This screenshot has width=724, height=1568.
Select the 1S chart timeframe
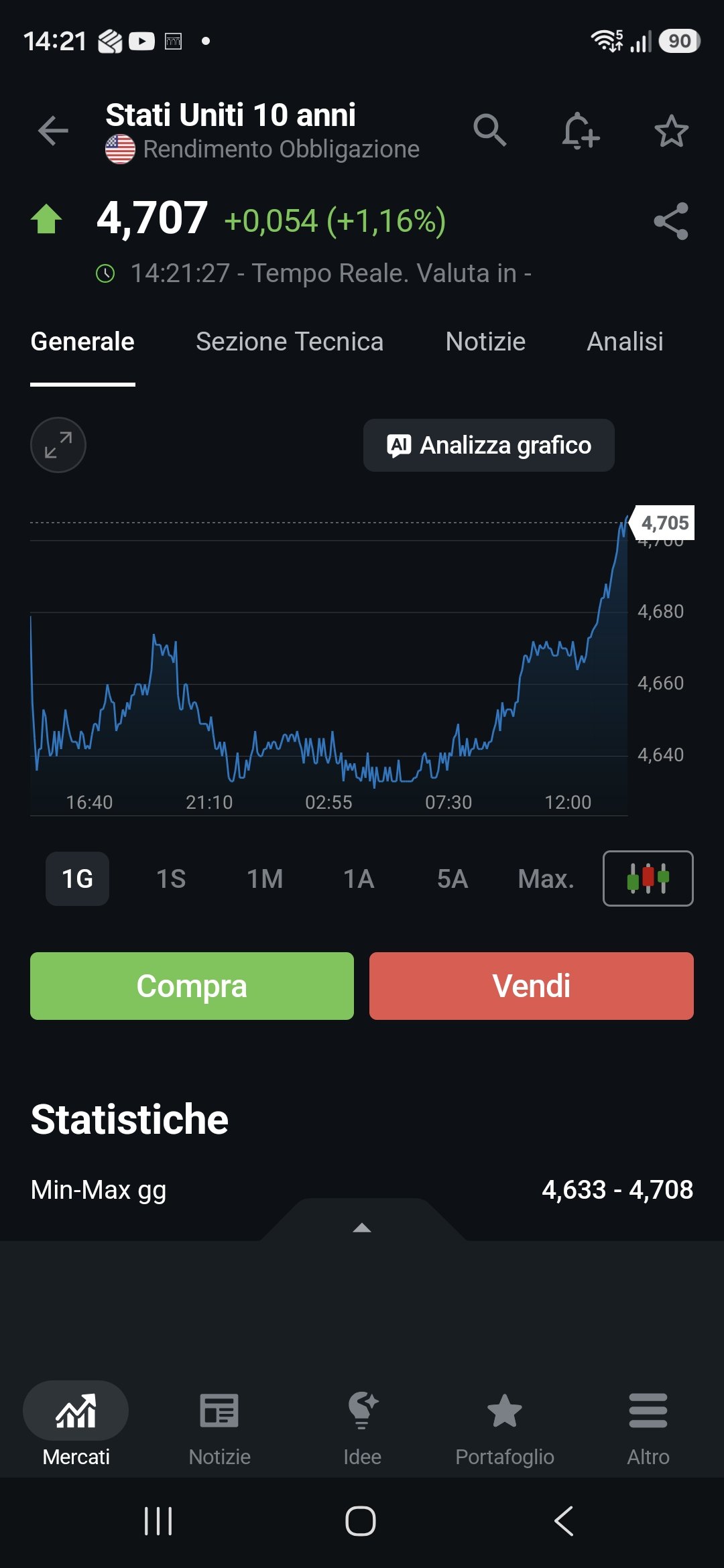click(171, 878)
